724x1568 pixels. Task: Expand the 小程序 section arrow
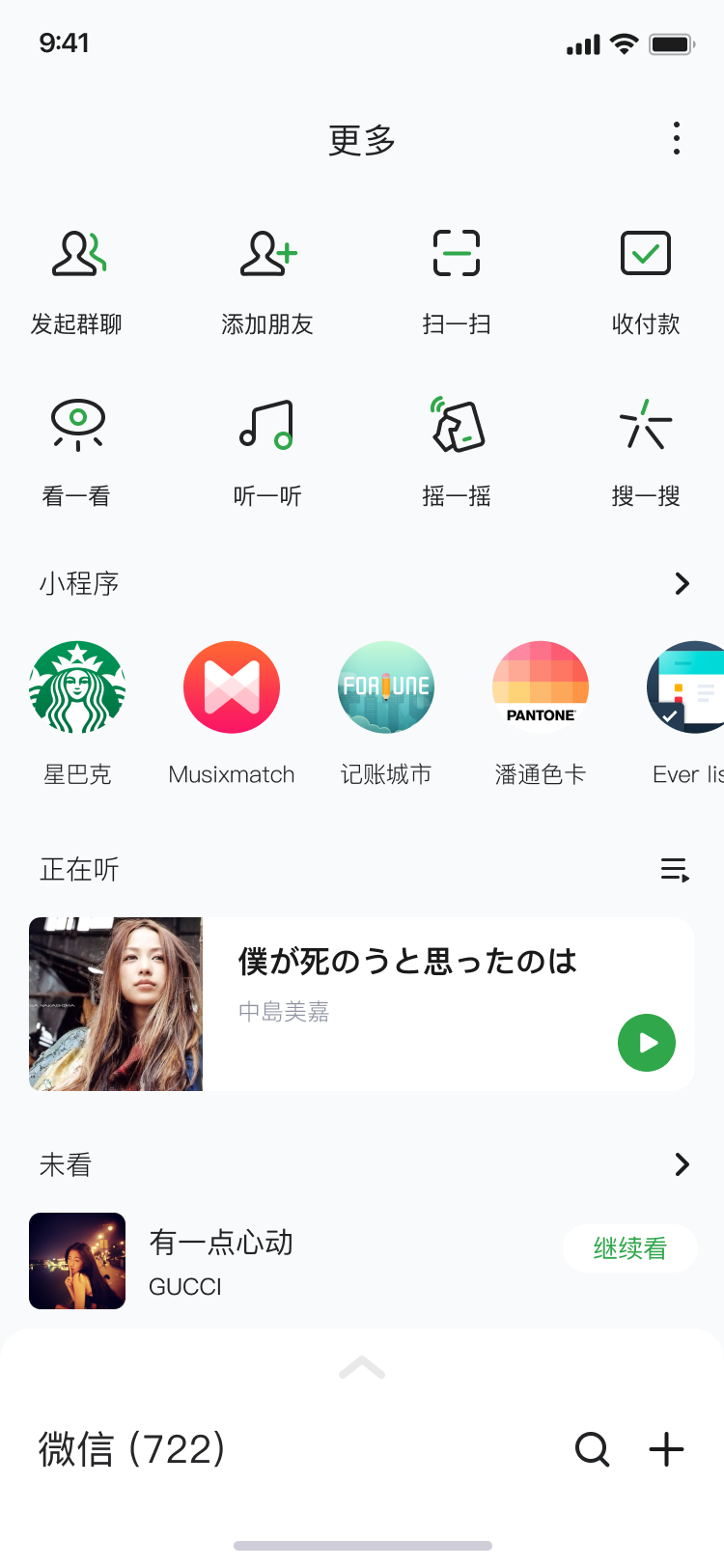[x=682, y=583]
